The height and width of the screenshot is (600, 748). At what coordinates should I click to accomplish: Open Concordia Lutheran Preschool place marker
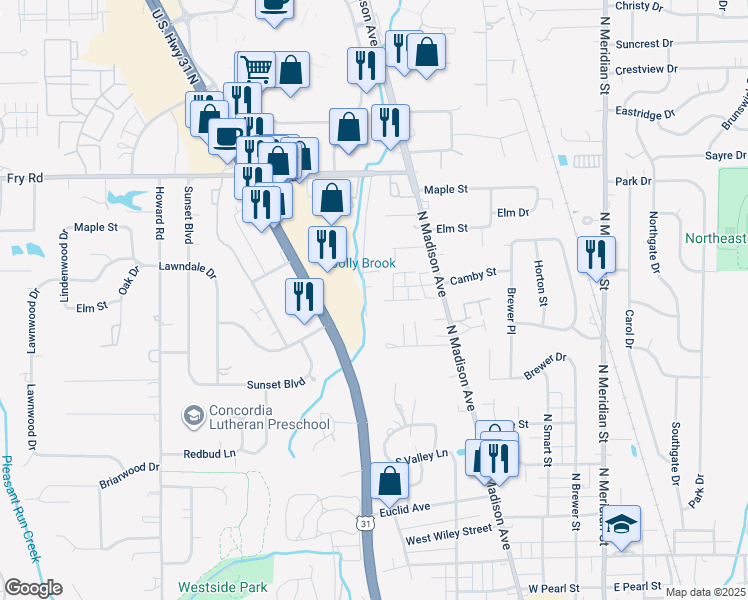tap(194, 416)
